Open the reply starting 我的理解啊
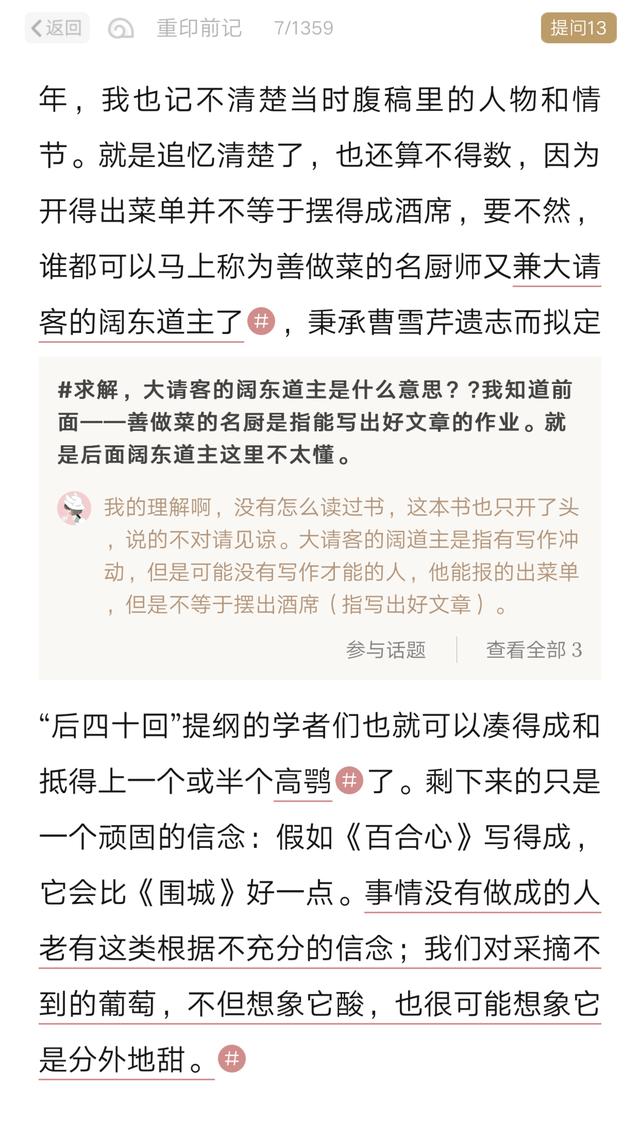This screenshot has width=640, height=1138. click(341, 555)
